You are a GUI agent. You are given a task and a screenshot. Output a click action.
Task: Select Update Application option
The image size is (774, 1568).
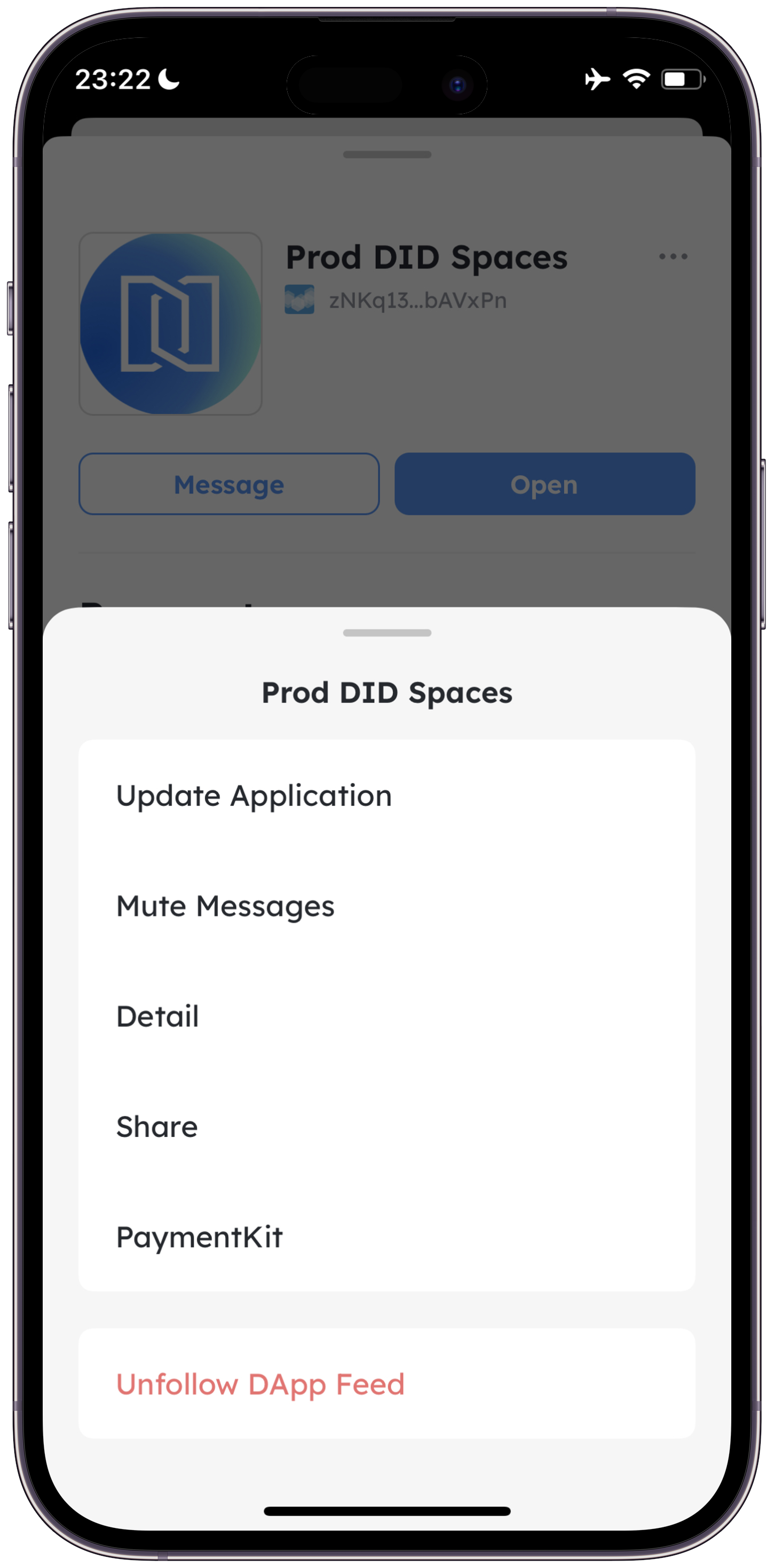coord(254,796)
